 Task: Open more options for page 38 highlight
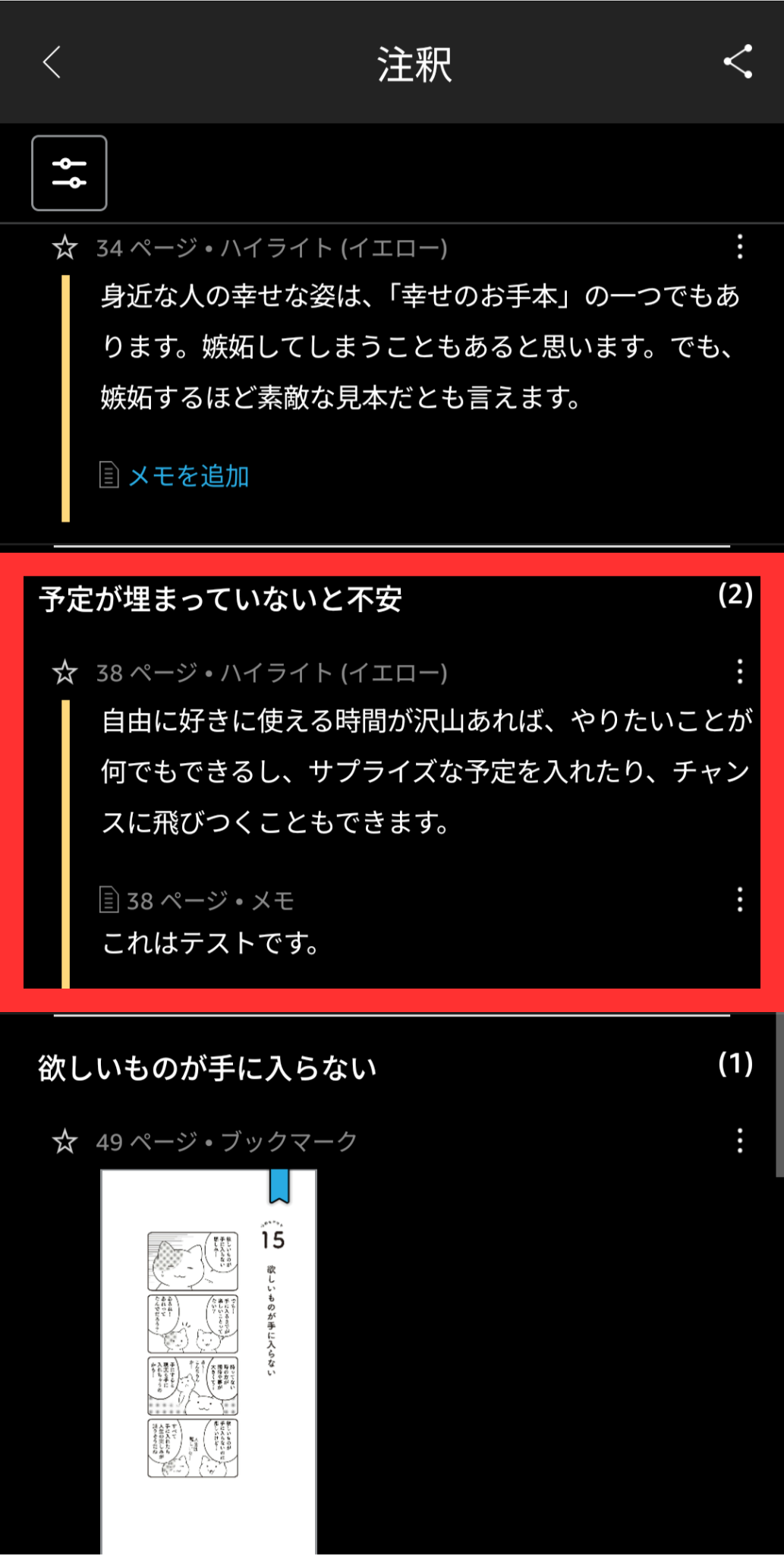pos(740,671)
